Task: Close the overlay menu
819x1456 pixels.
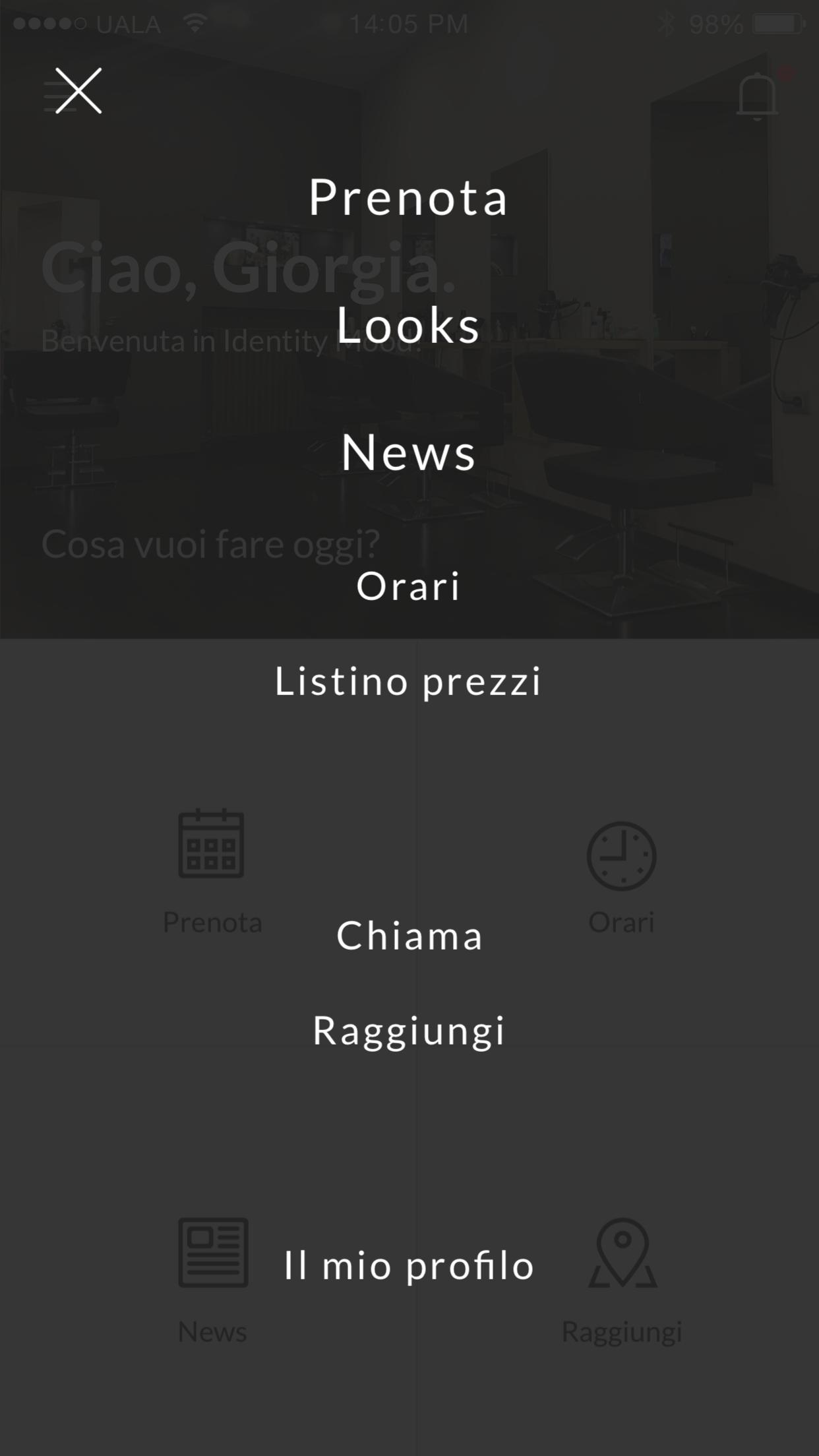Action: tap(78, 91)
